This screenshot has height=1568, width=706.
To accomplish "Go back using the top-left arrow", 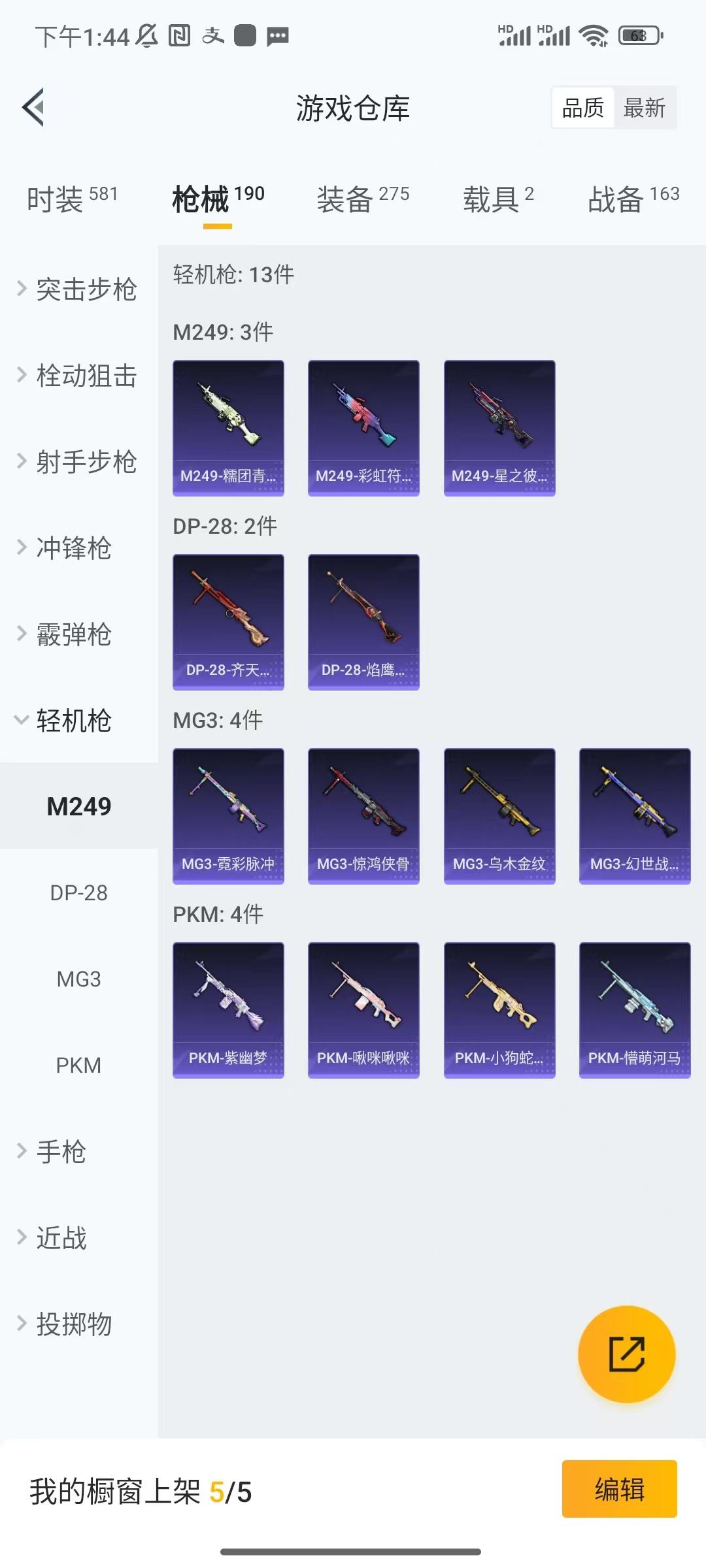I will [x=33, y=107].
